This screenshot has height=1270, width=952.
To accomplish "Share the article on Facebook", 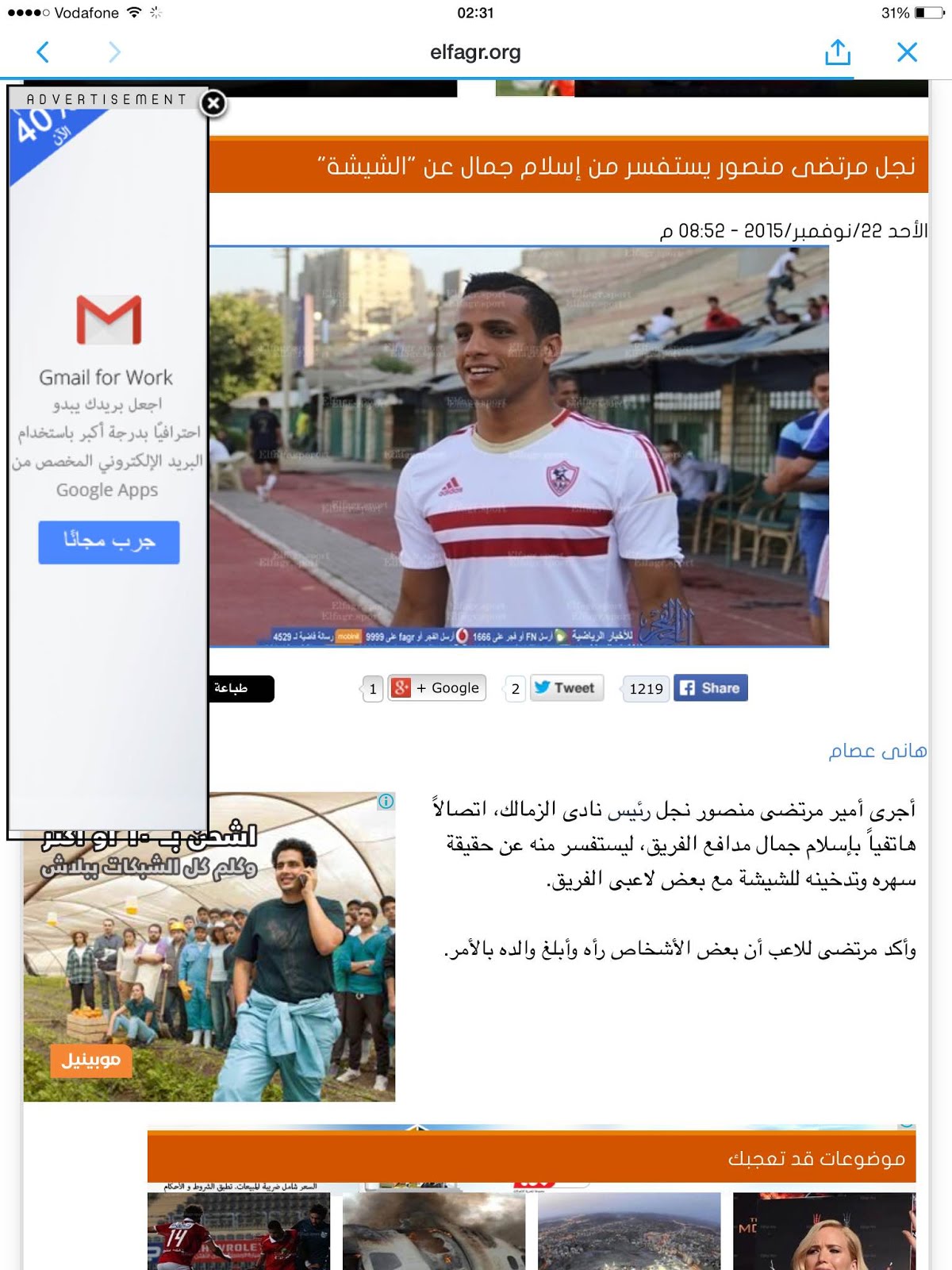I will coord(711,688).
